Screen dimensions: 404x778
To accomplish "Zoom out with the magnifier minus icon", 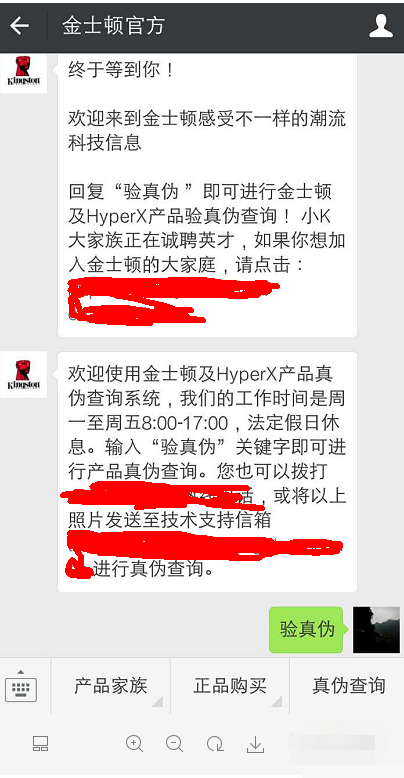I will 174,743.
